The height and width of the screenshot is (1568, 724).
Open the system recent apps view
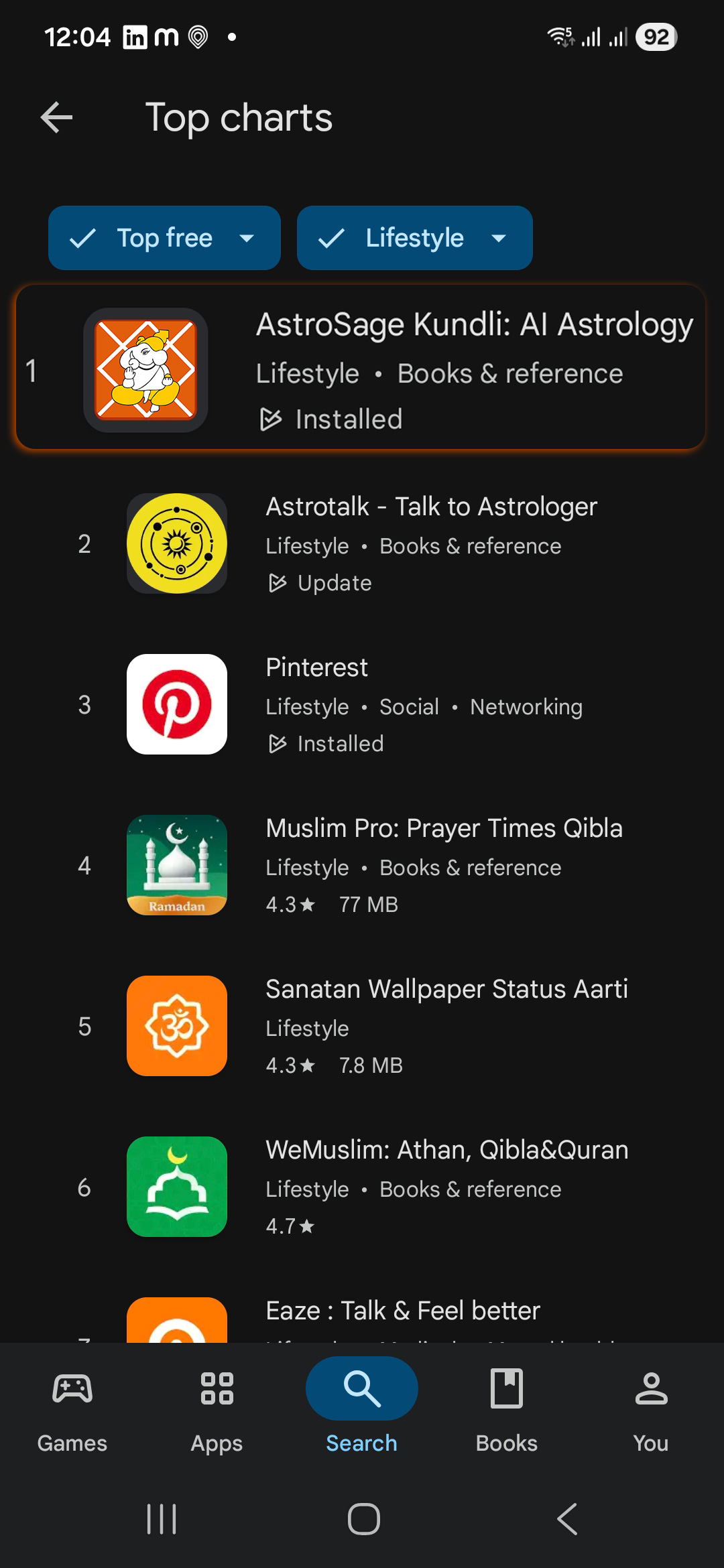162,1518
